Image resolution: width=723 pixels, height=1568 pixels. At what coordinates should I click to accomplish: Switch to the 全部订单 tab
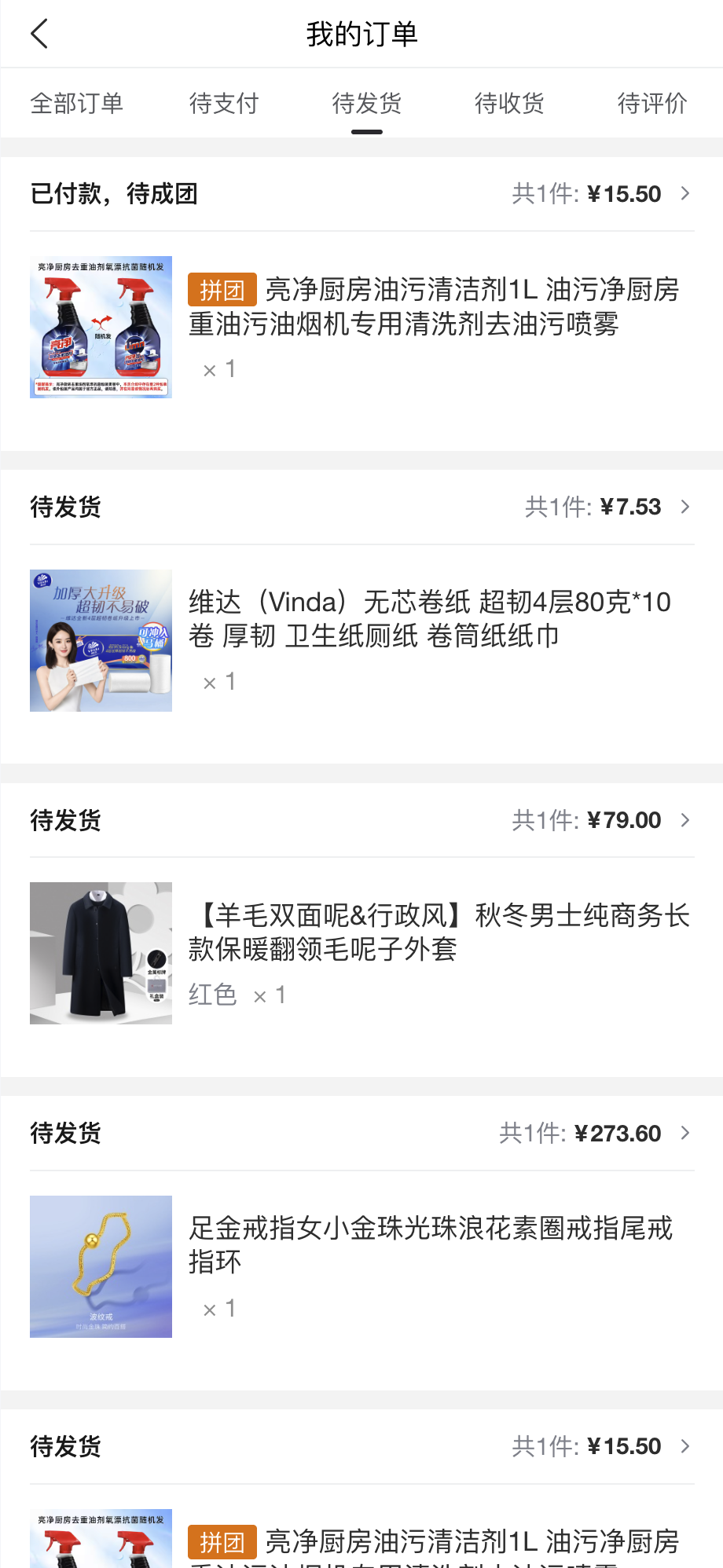click(77, 103)
